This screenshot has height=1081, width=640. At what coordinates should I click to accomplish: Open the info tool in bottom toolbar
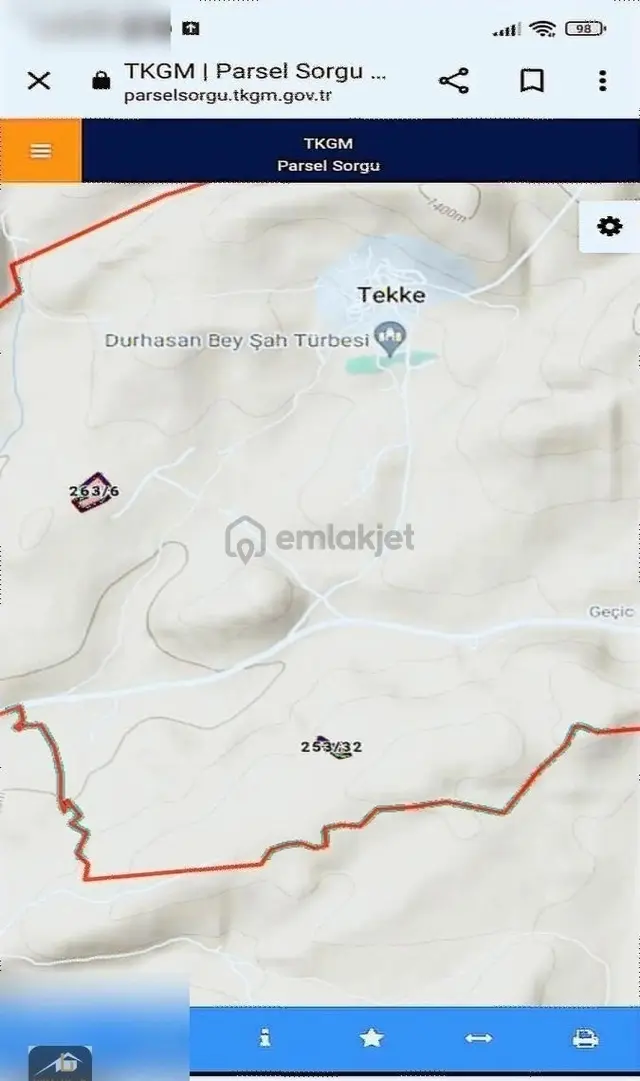point(266,1038)
